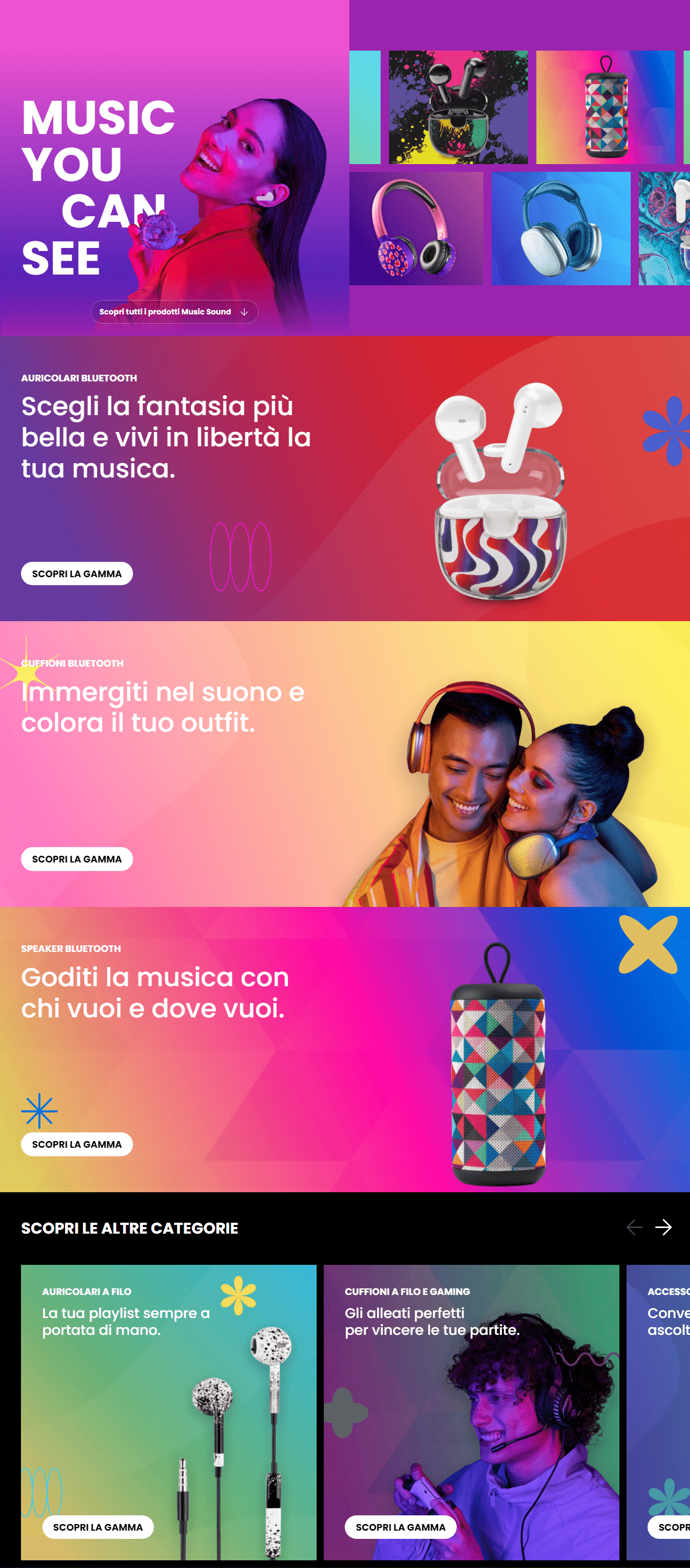
Task: Open Scopri la gamma for Speaker Bluetooth
Action: coord(77,1144)
